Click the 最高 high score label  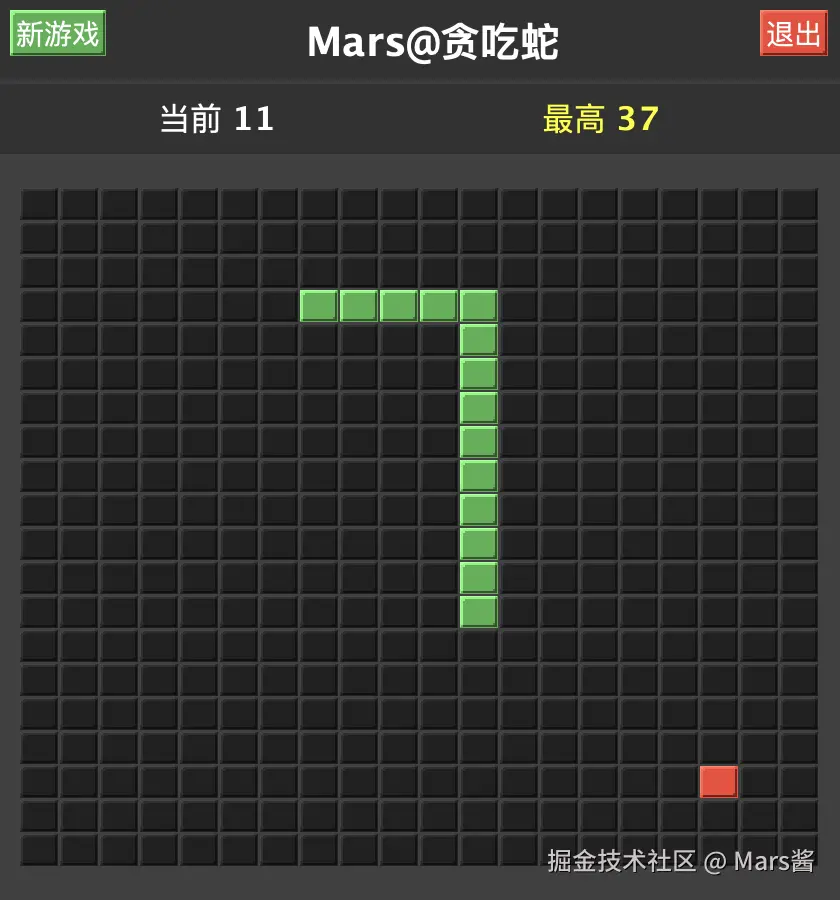click(x=573, y=119)
